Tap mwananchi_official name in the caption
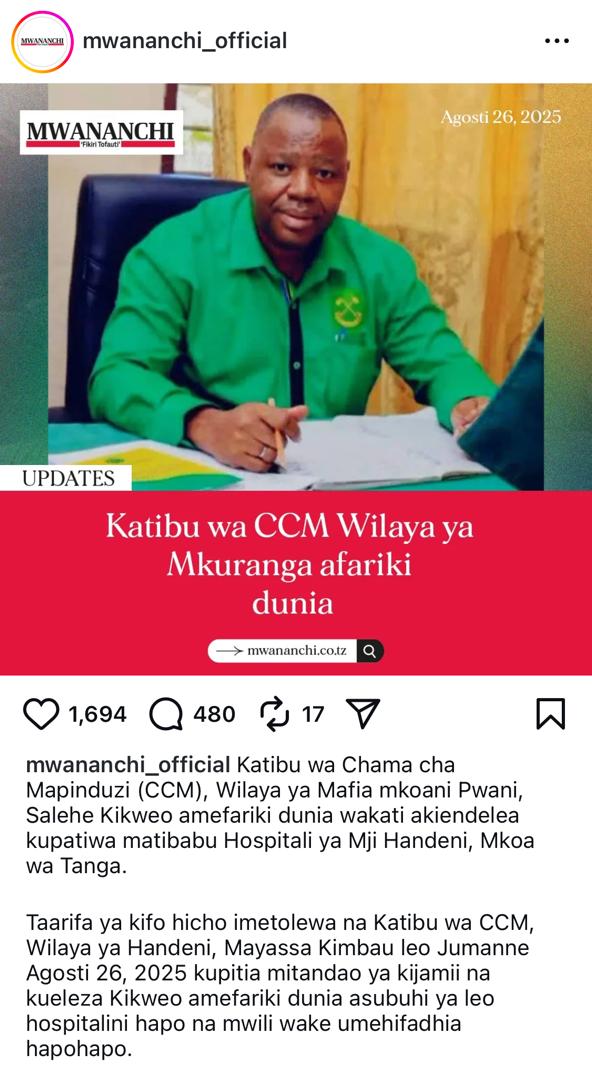Screen dimensions: 592x1080 pyautogui.click(x=128, y=765)
